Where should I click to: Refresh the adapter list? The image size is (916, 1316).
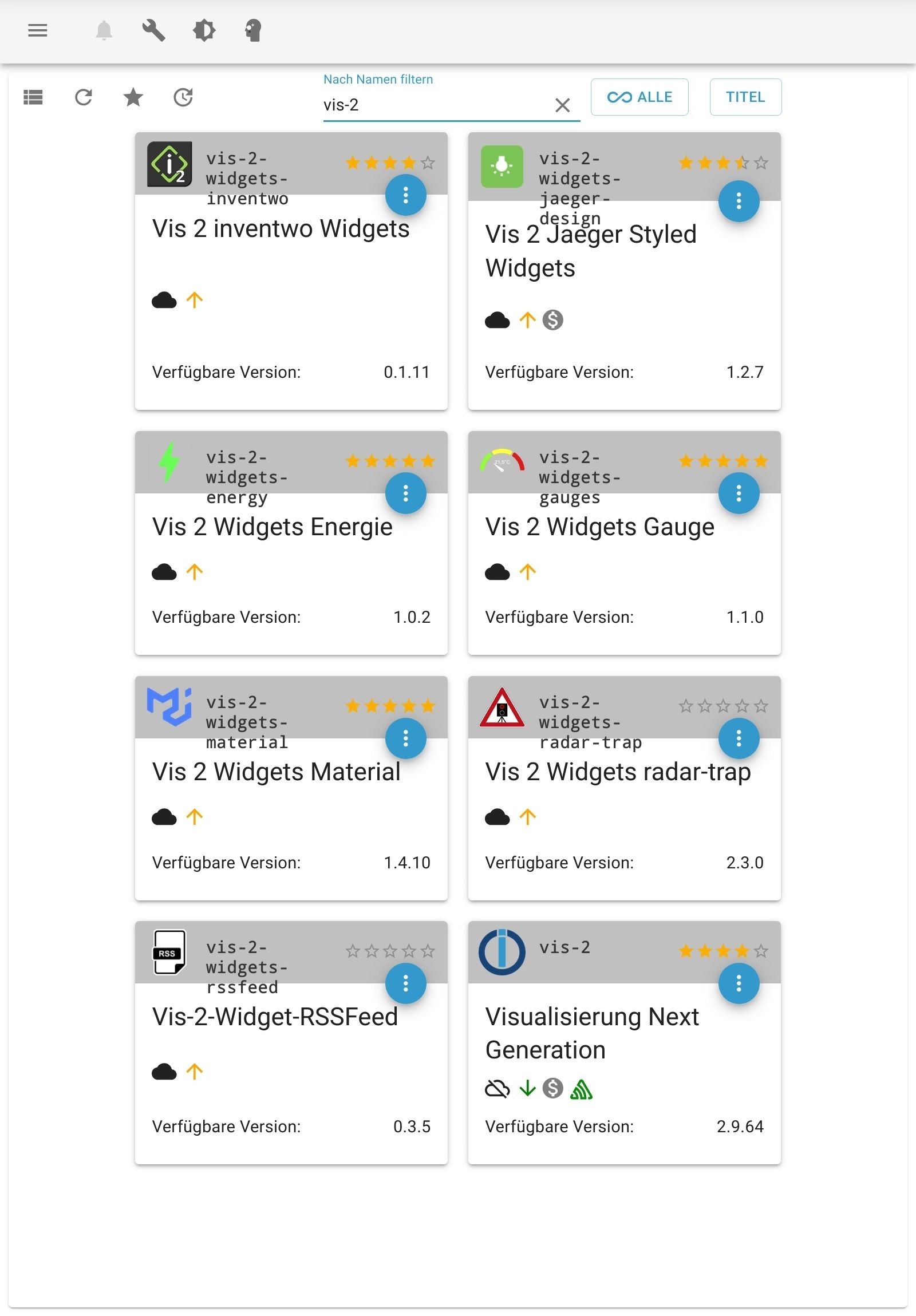click(84, 97)
